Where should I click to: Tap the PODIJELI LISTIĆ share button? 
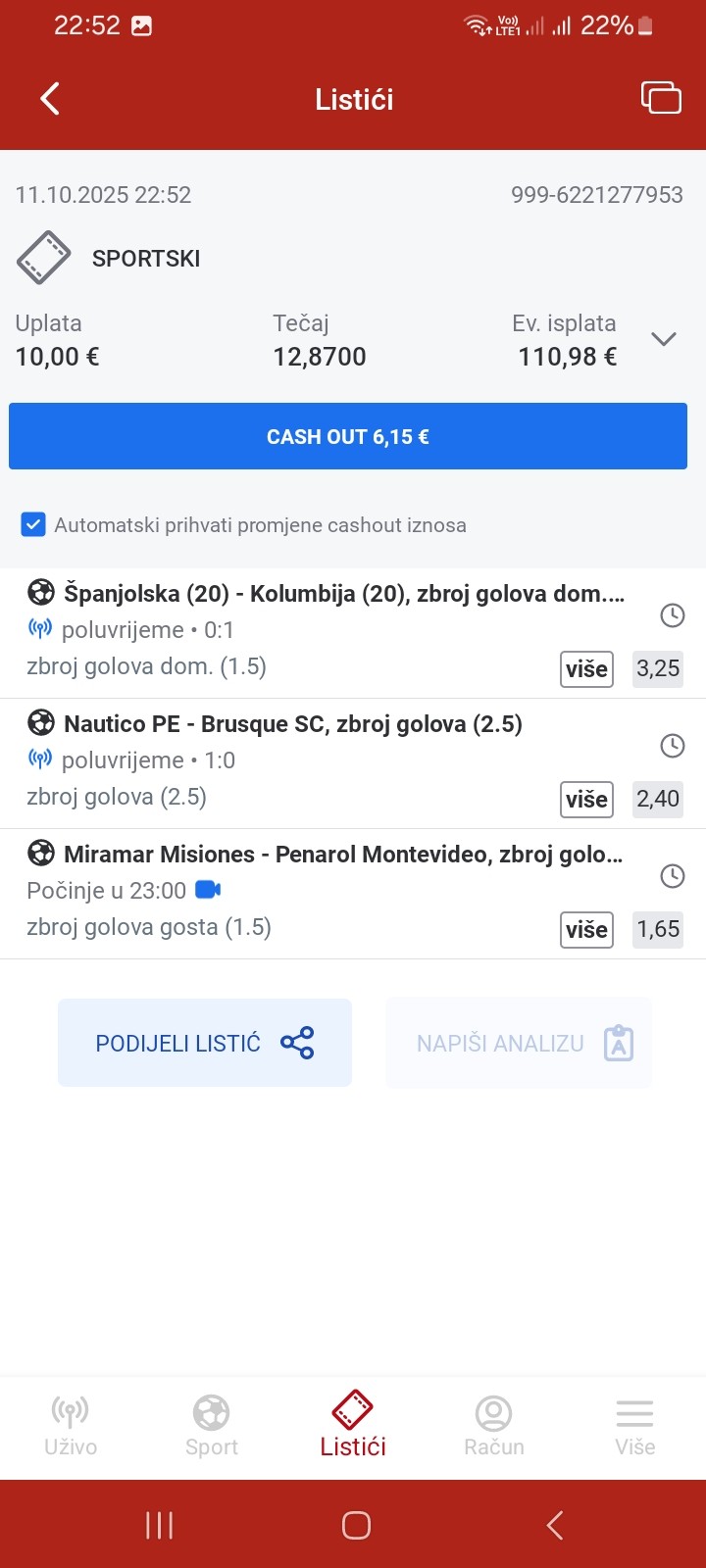coord(205,1043)
